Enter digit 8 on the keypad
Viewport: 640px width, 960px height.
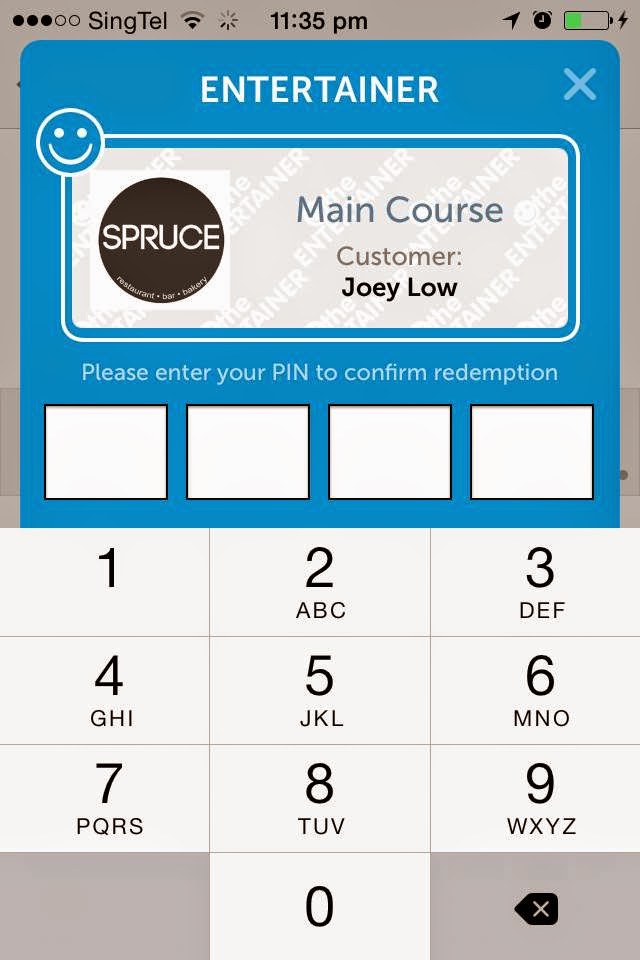(x=320, y=798)
